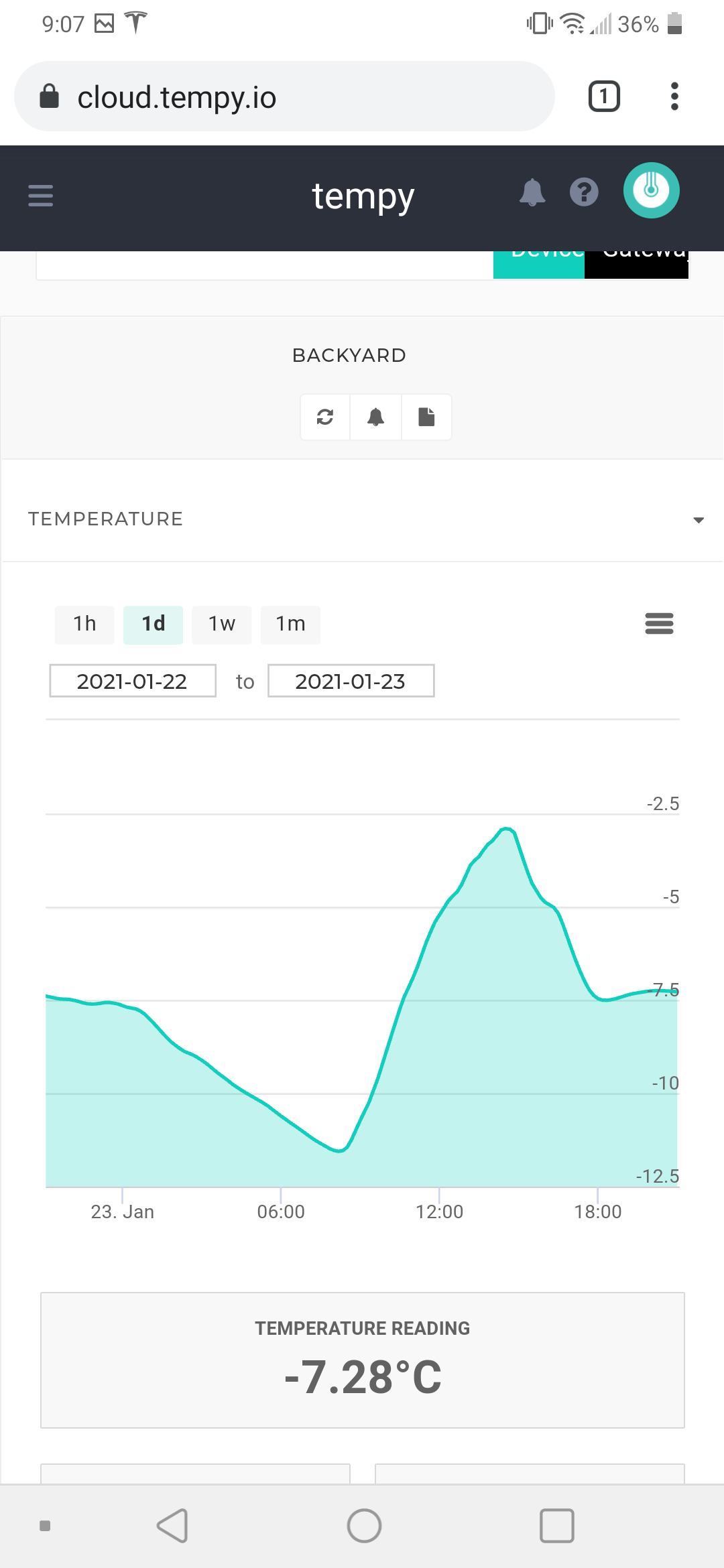Edit the start date 2021-01-22
Viewport: 724px width, 1568px height.
[x=133, y=681]
